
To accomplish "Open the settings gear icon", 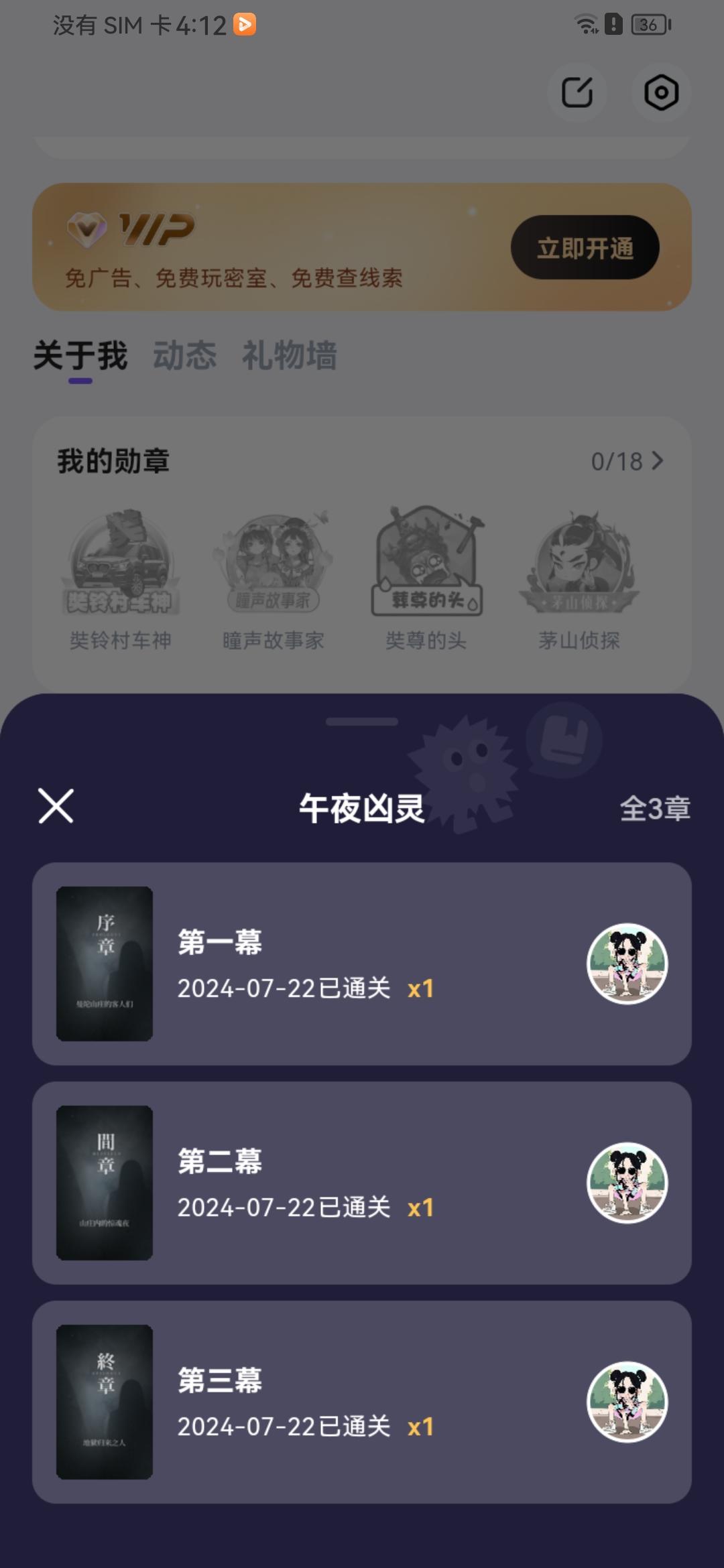I will tap(660, 93).
